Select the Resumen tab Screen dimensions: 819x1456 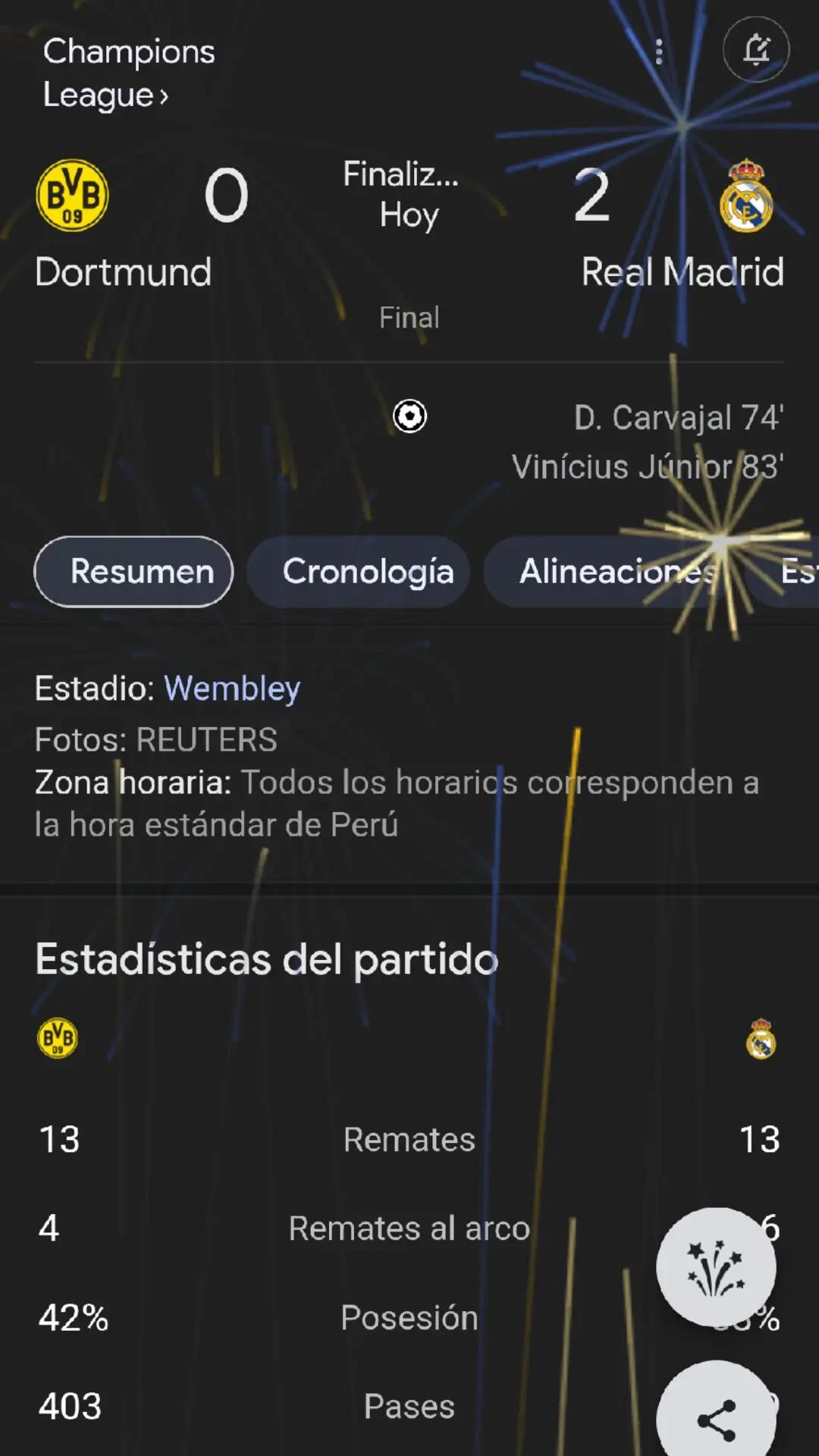tap(134, 572)
